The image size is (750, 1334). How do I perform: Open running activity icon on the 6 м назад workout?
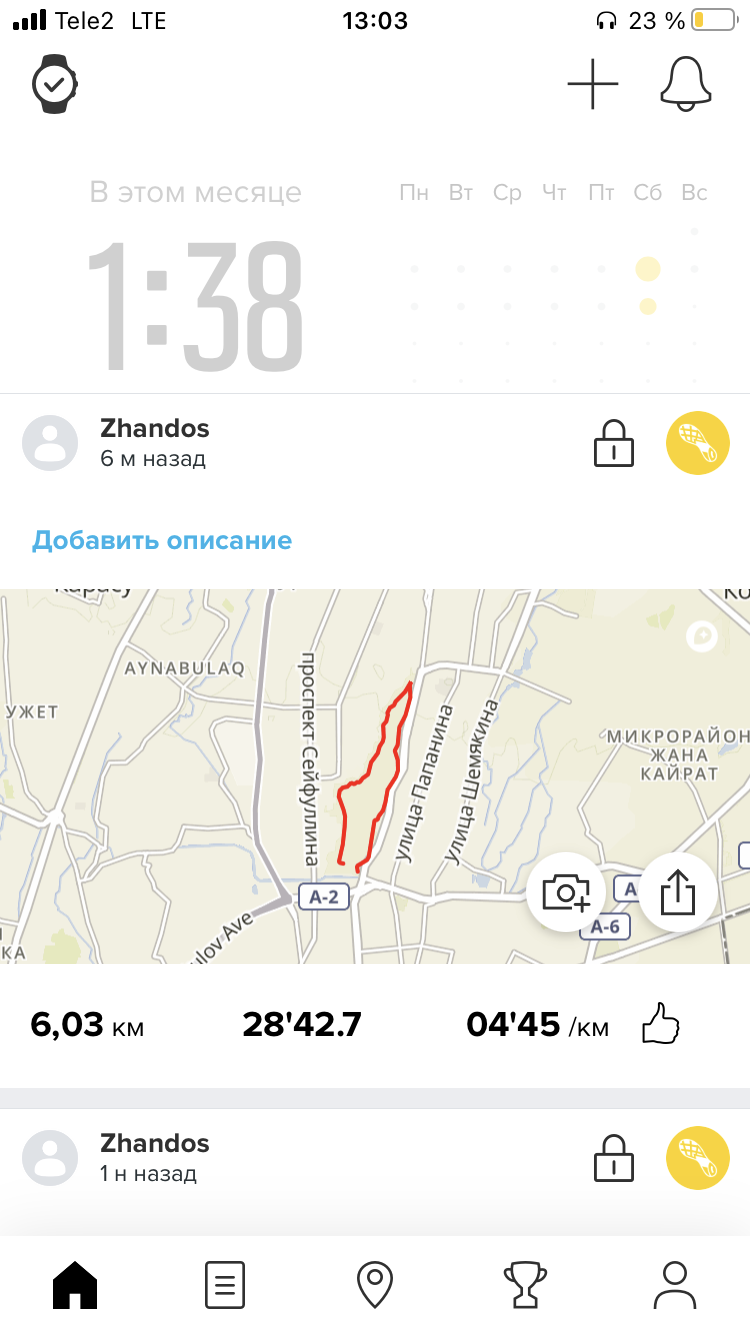point(698,442)
